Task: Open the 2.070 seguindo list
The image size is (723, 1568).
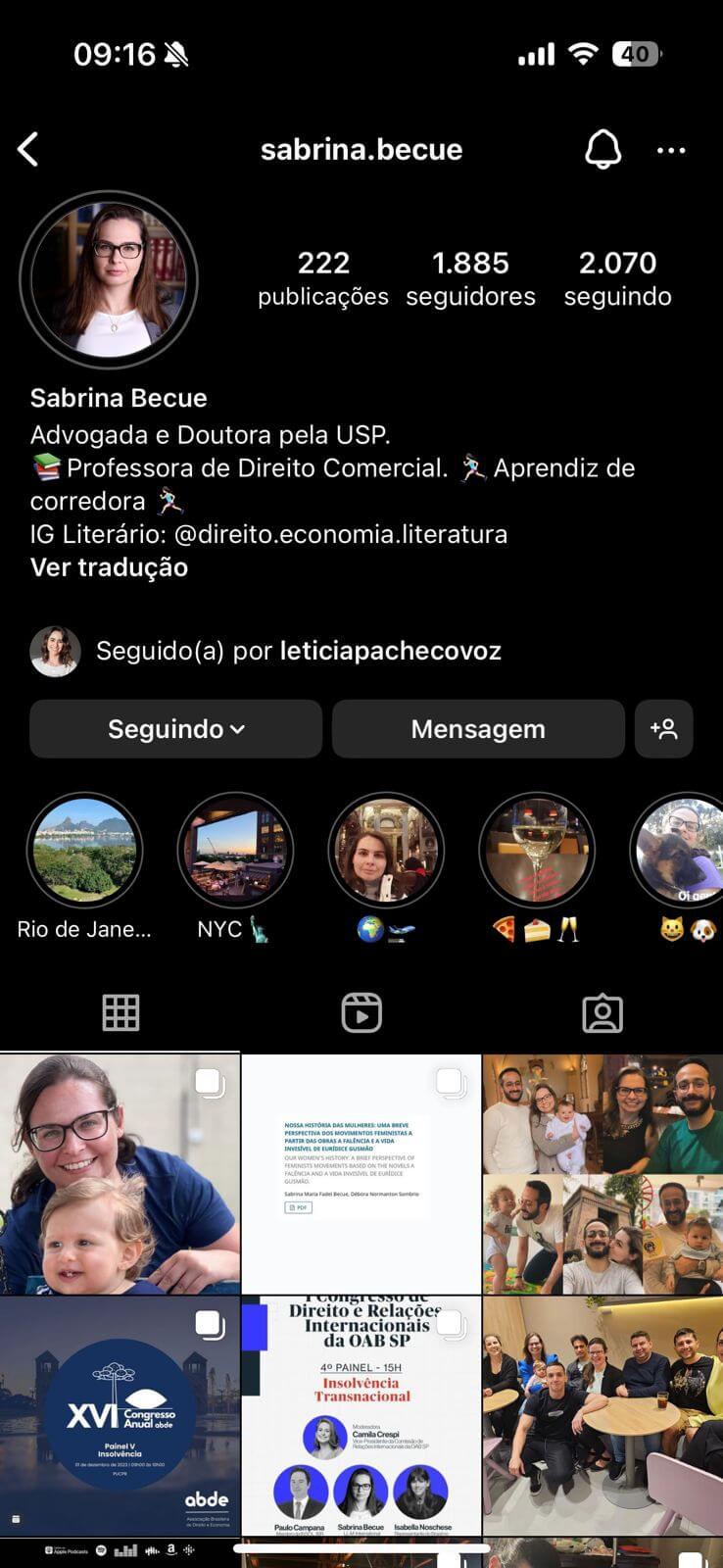Action: pyautogui.click(x=617, y=278)
